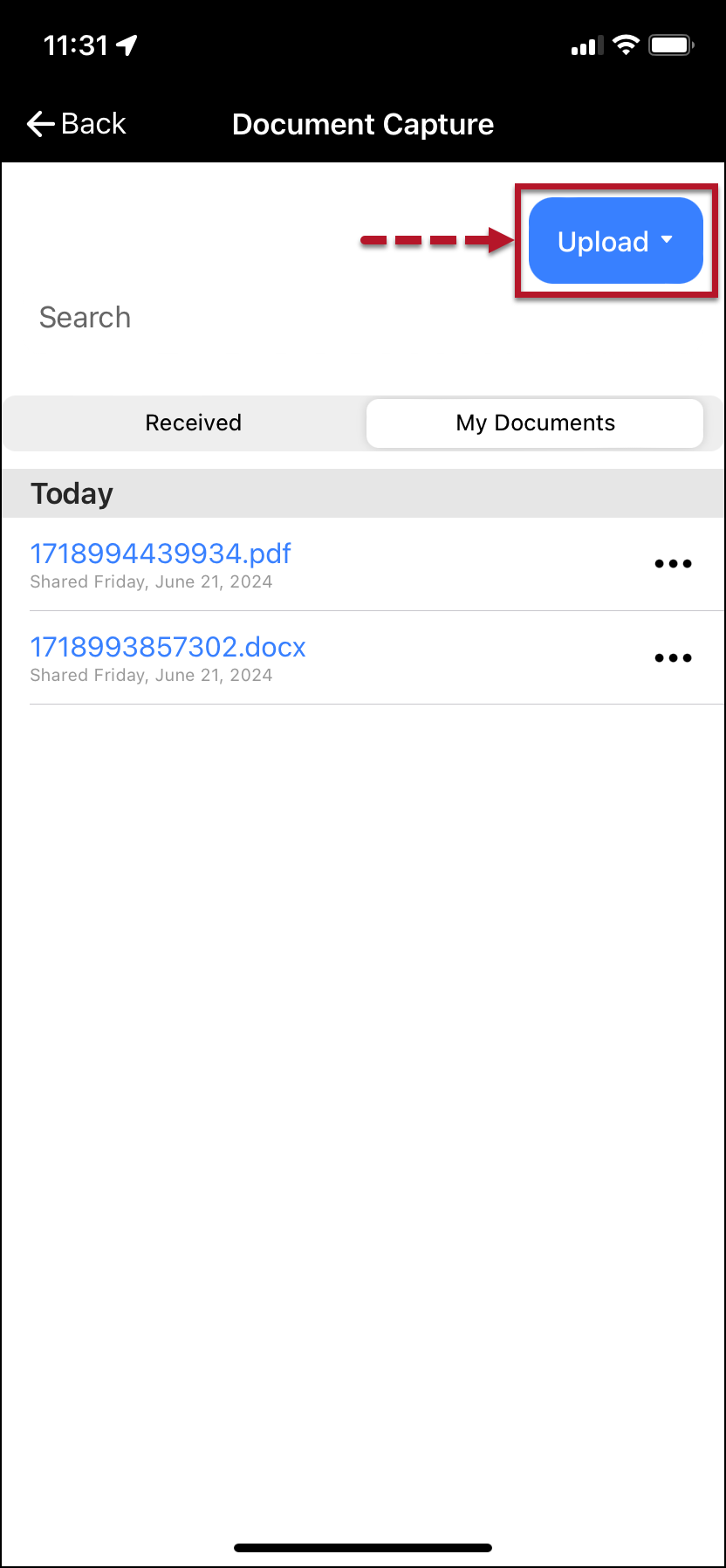
Task: Go back using the Back arrow
Action: (x=76, y=124)
